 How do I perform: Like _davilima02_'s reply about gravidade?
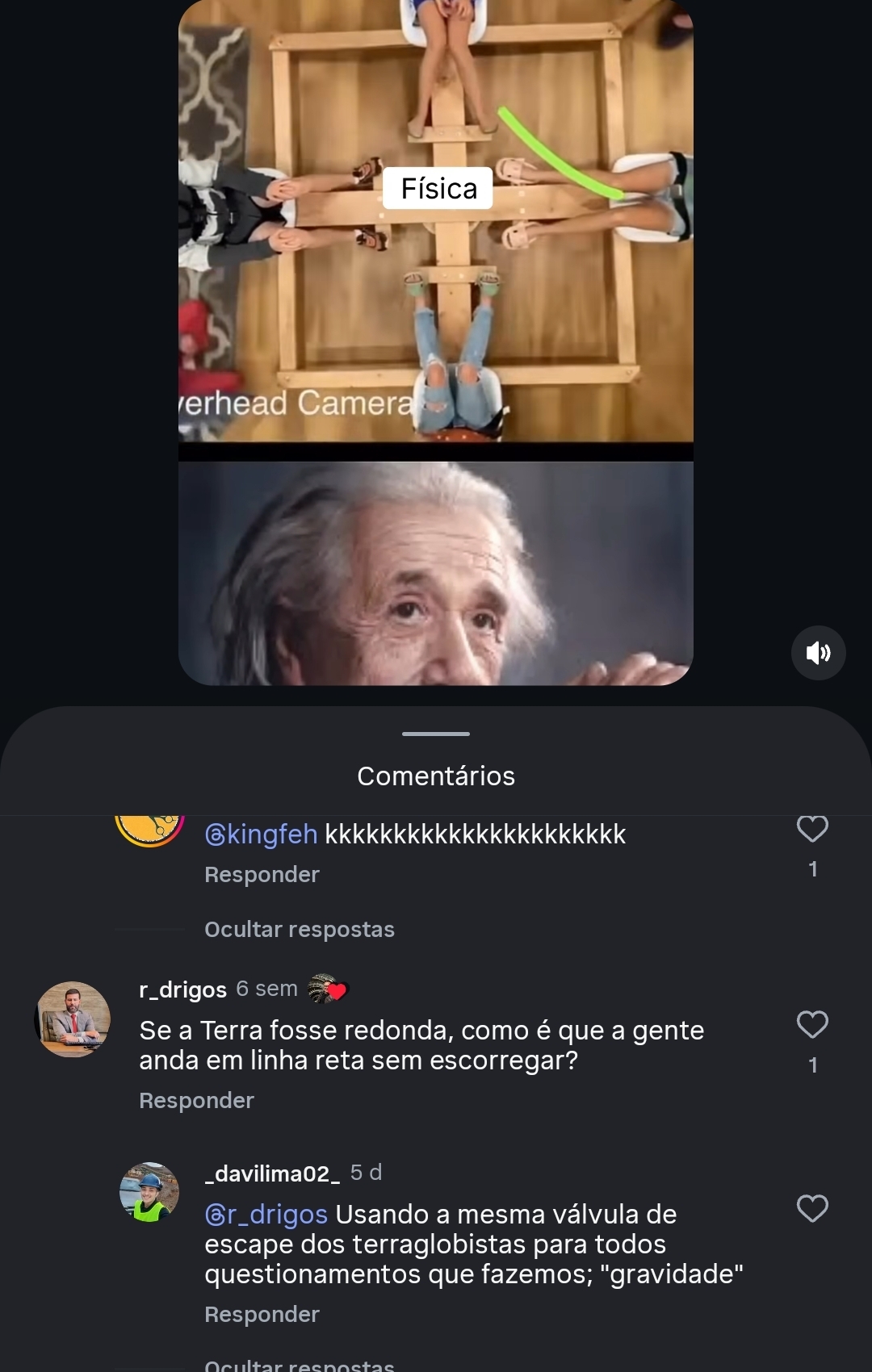tap(812, 1209)
